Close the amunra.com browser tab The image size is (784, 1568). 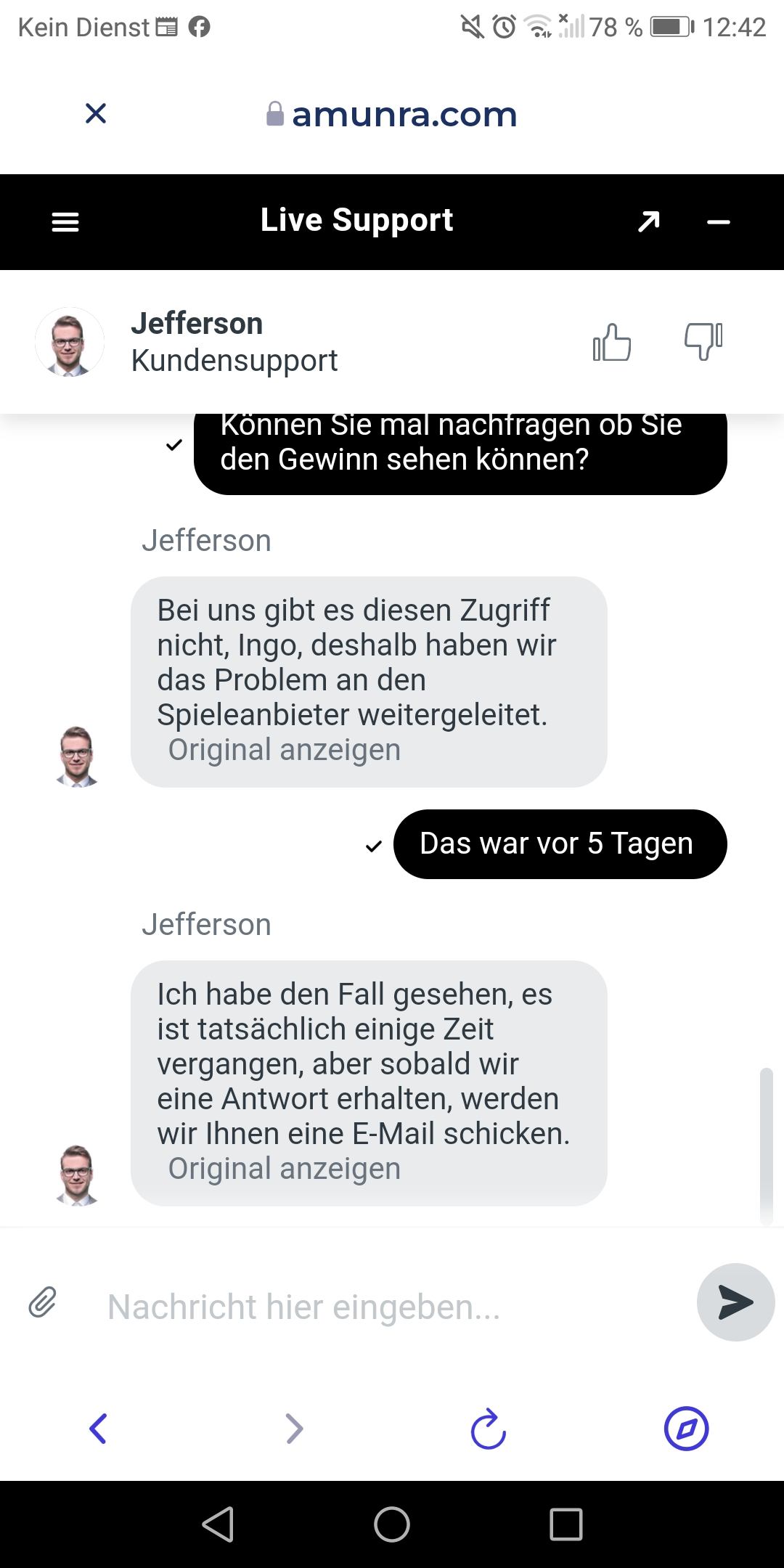(x=96, y=113)
